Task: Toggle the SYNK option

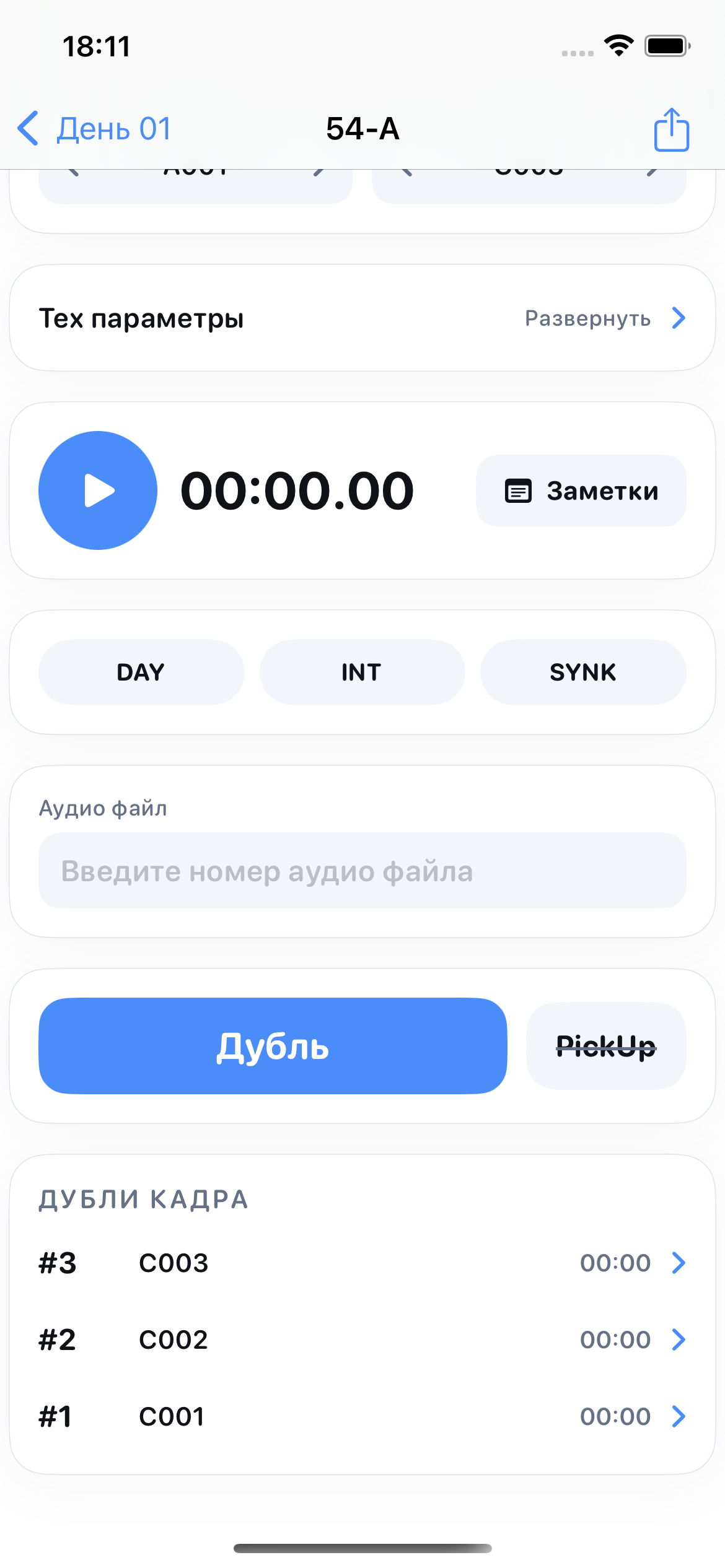Action: 582,672
